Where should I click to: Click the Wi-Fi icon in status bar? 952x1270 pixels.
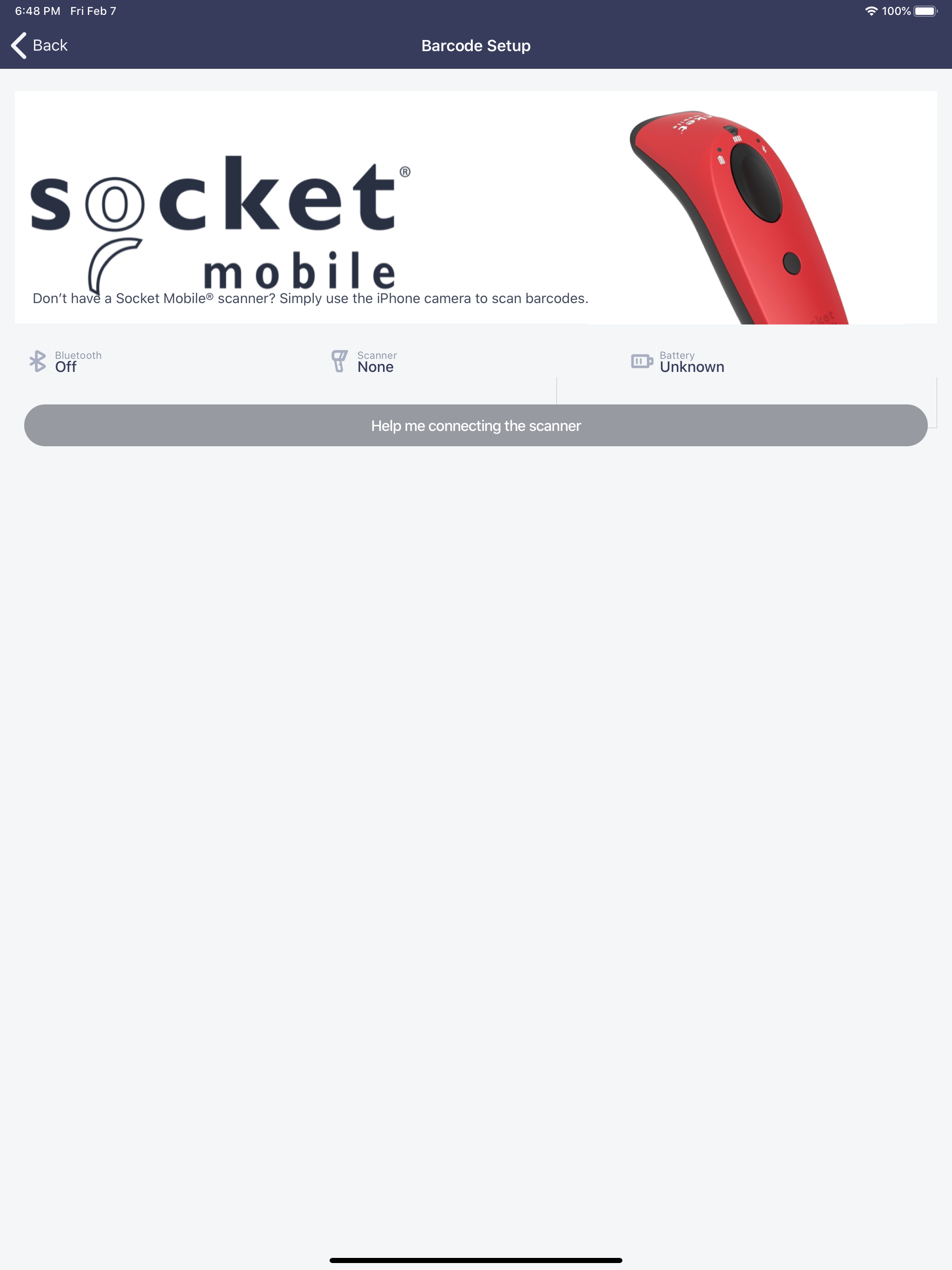(x=871, y=10)
